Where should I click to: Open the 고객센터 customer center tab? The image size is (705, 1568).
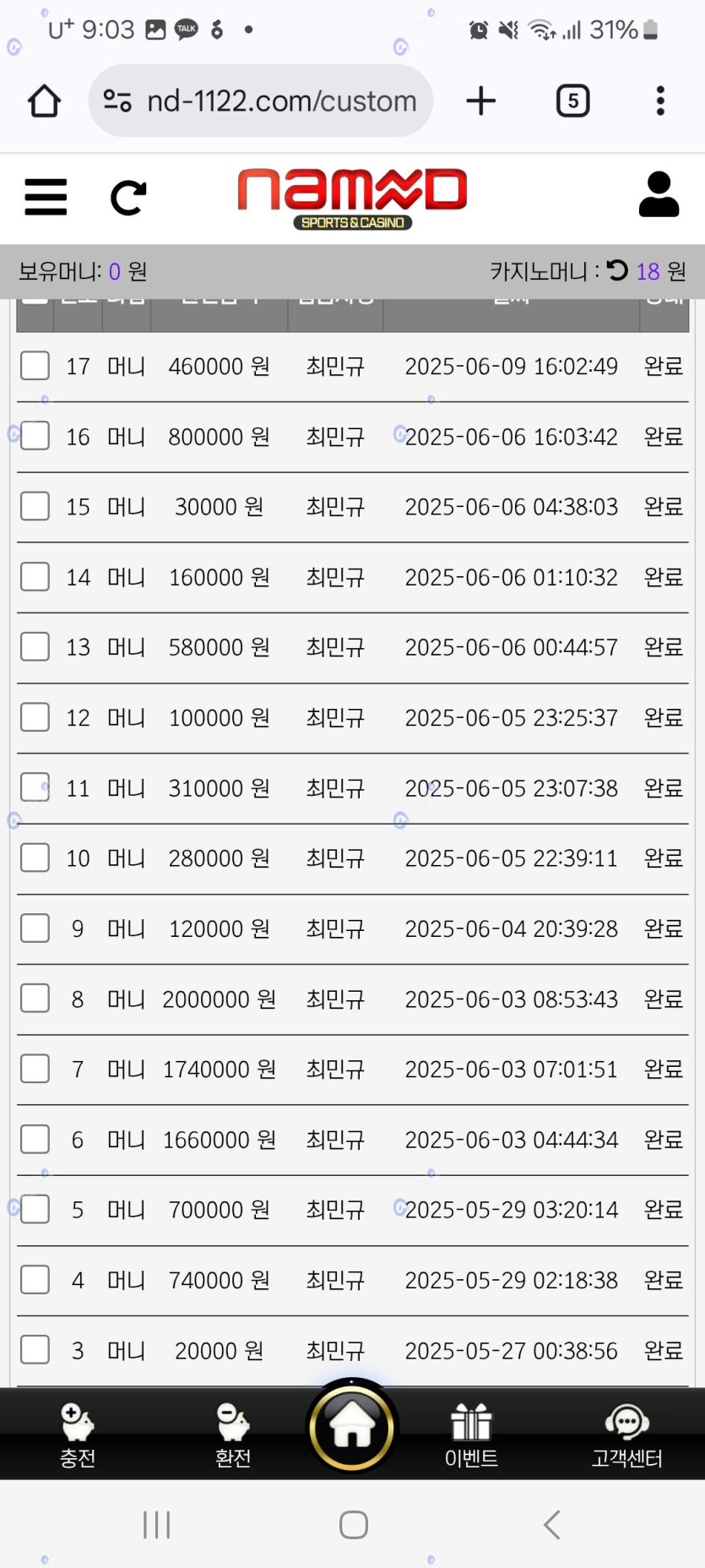click(626, 1435)
